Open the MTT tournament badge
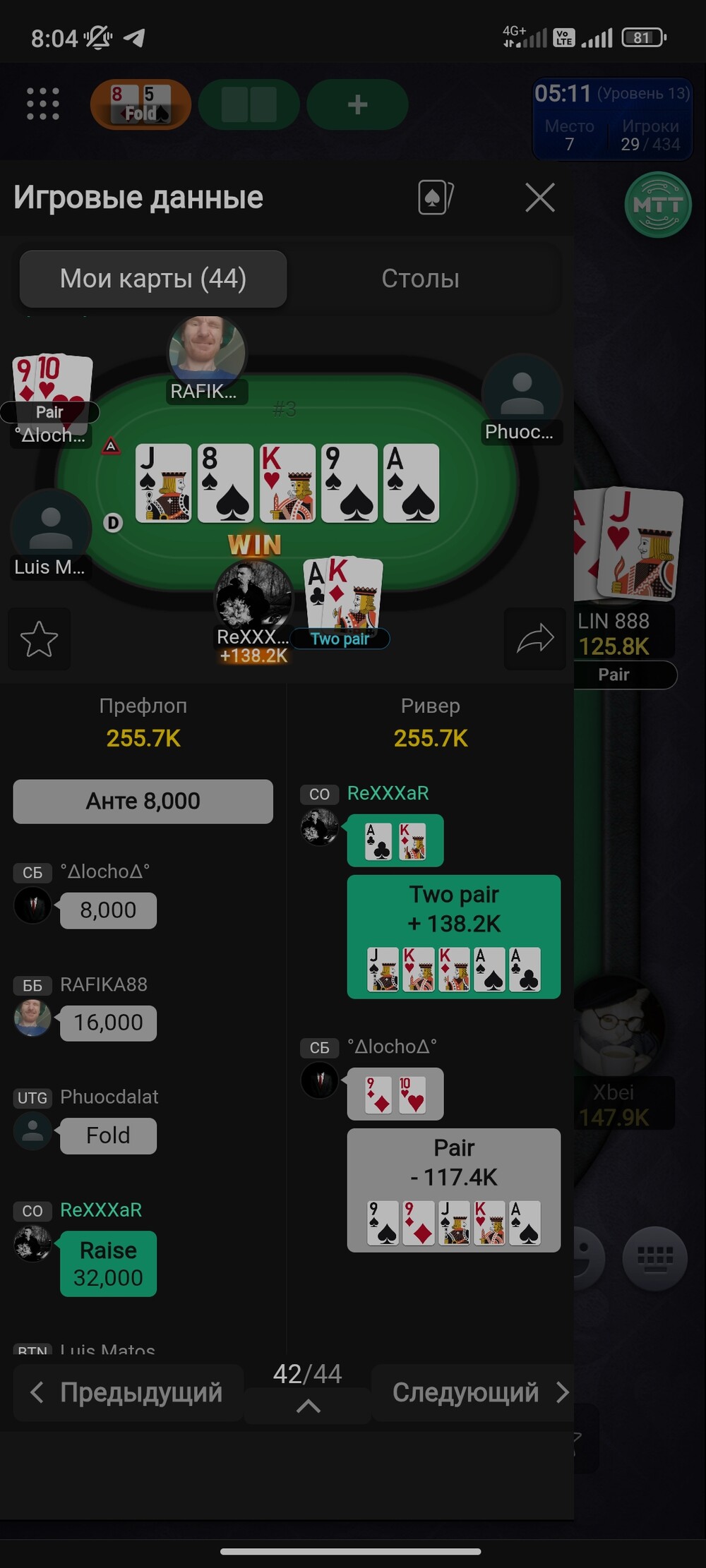 pyautogui.click(x=658, y=205)
